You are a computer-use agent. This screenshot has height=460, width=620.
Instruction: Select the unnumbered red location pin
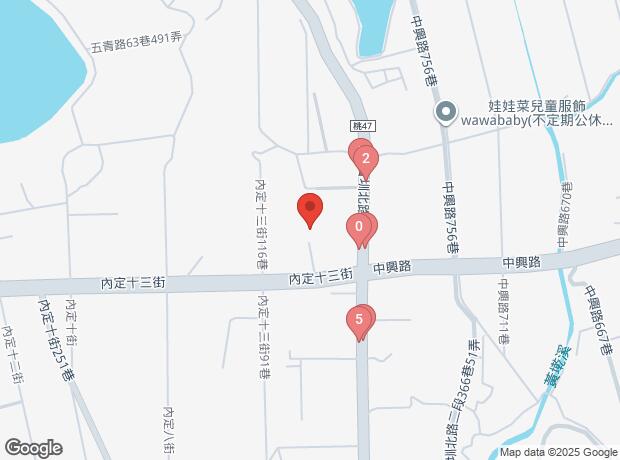pos(310,208)
